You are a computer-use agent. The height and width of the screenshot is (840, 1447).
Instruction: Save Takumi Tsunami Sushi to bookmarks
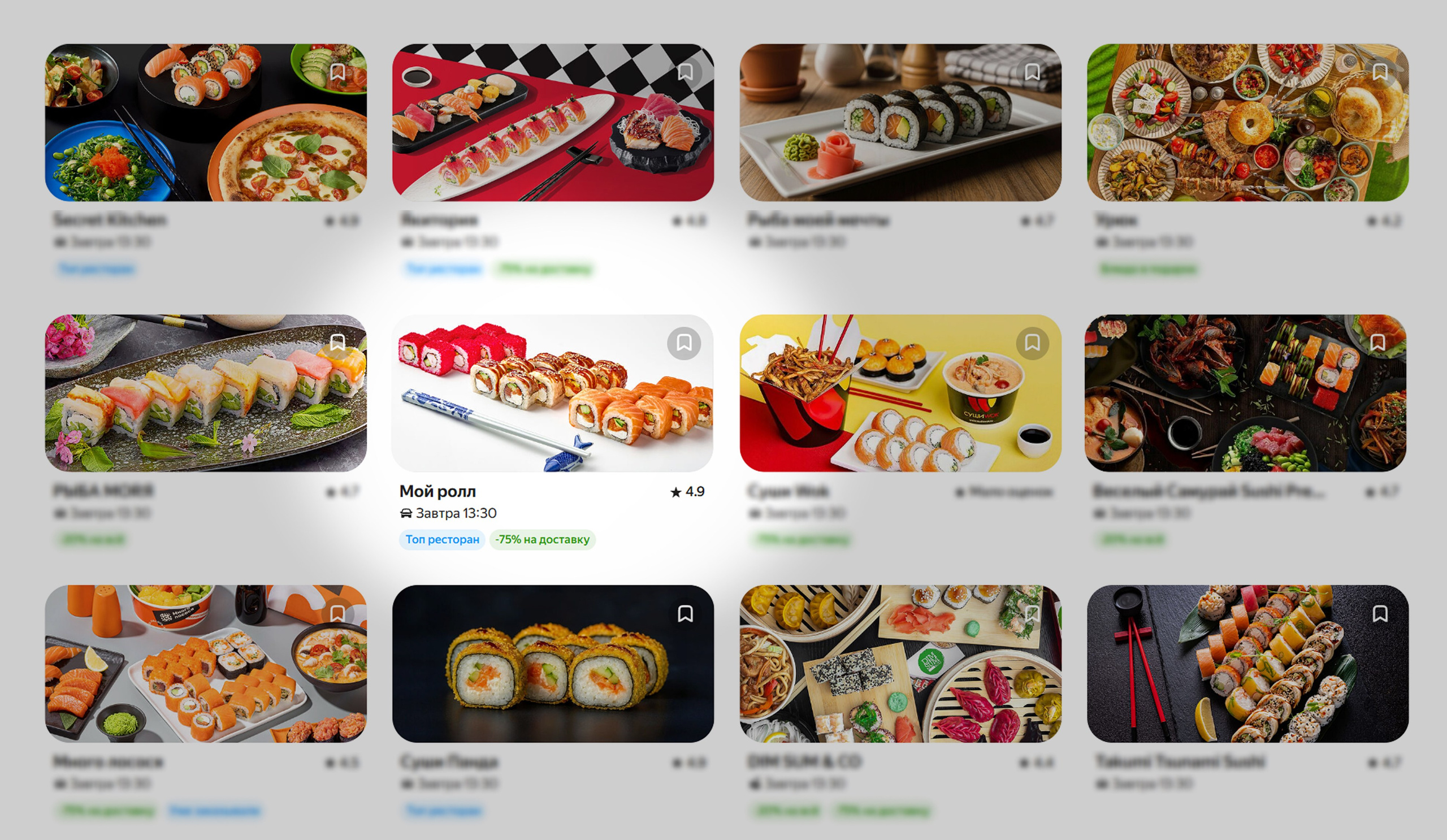click(x=1380, y=614)
